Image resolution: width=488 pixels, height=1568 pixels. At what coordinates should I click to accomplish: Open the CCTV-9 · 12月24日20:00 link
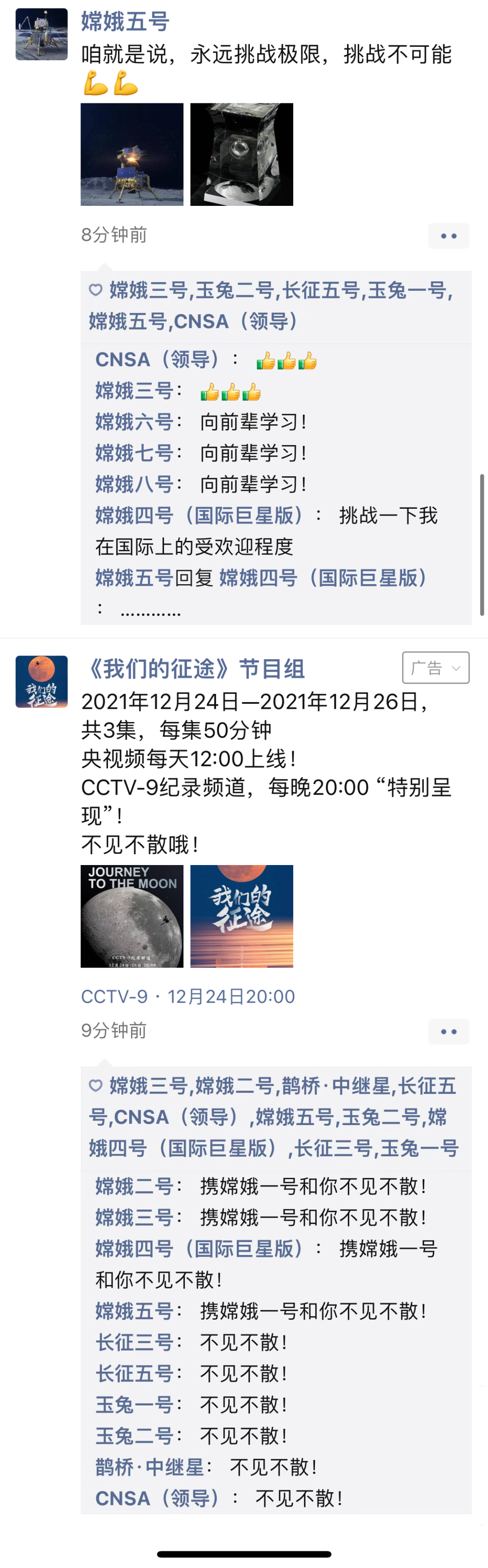(x=188, y=996)
